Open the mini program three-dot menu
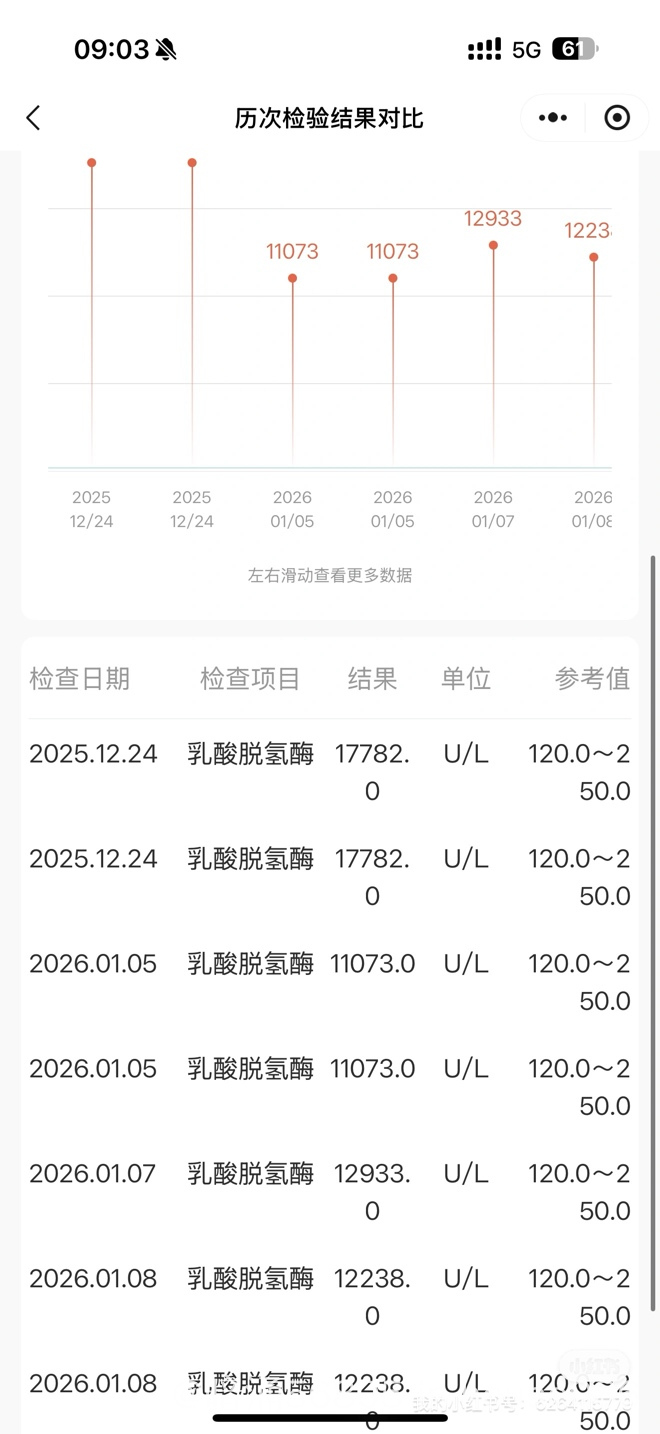660x1434 pixels. click(553, 118)
